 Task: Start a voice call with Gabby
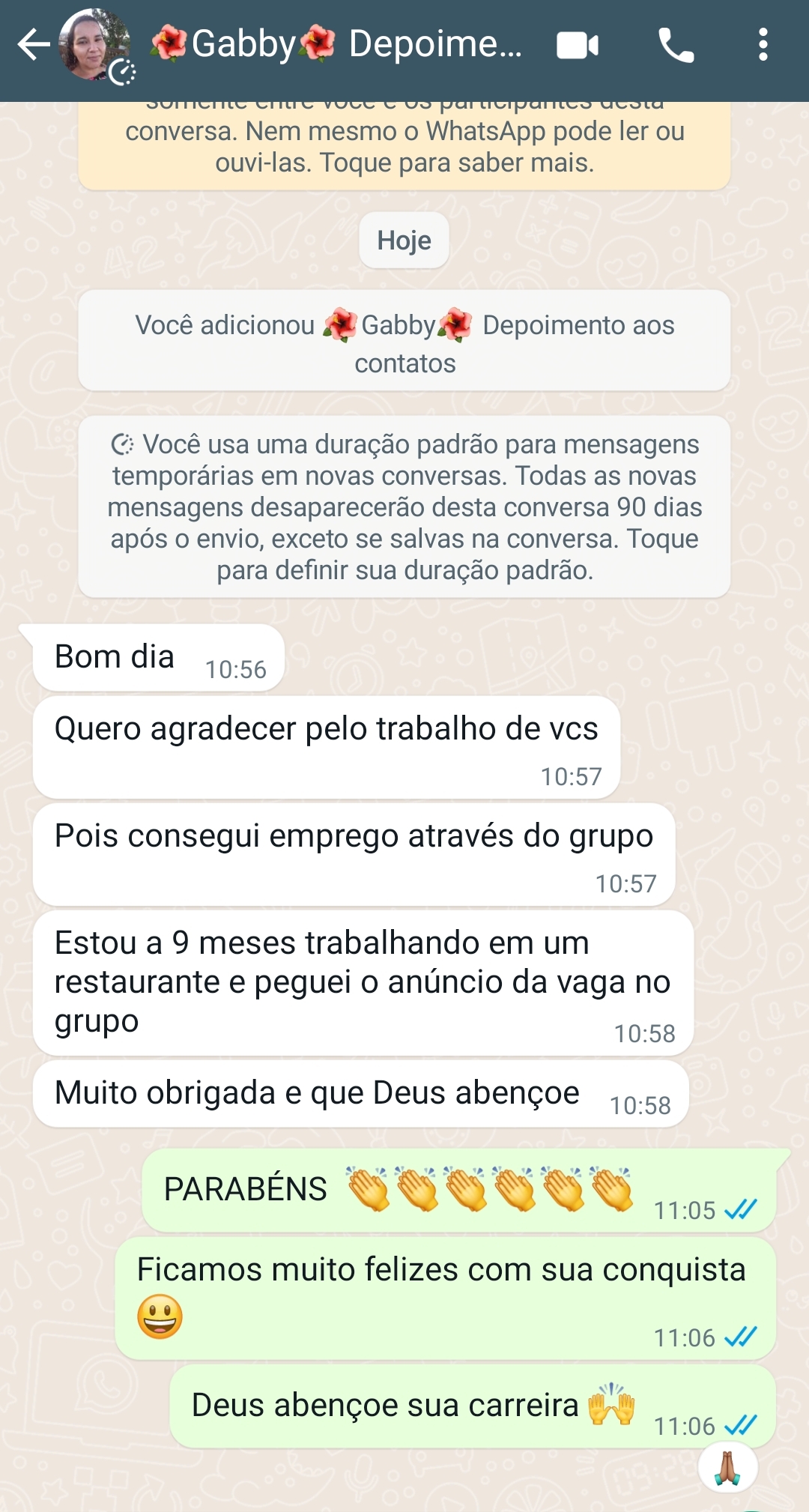click(x=676, y=46)
